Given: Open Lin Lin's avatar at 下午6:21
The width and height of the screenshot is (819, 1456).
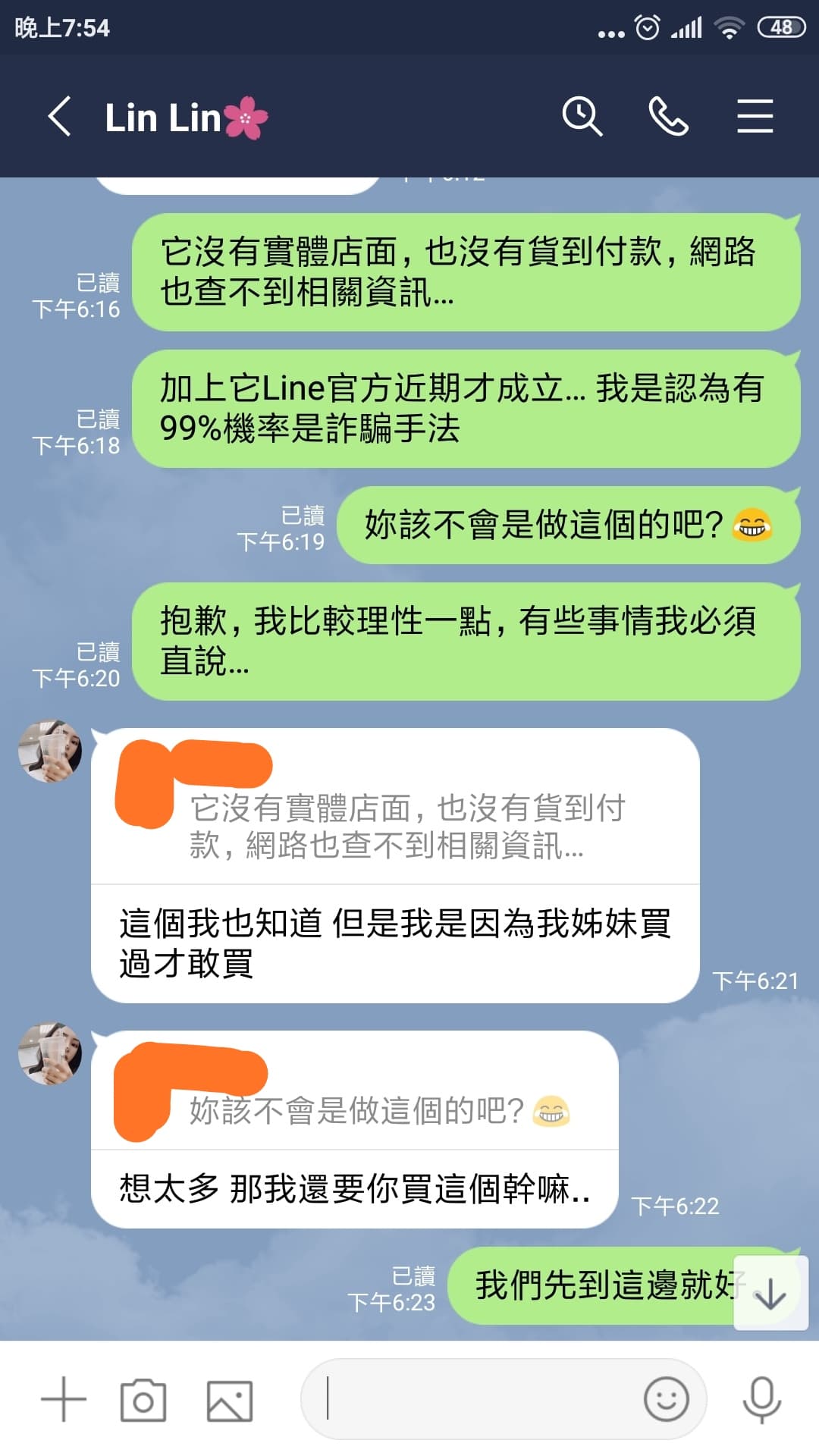Looking at the screenshot, I should pos(50,751).
